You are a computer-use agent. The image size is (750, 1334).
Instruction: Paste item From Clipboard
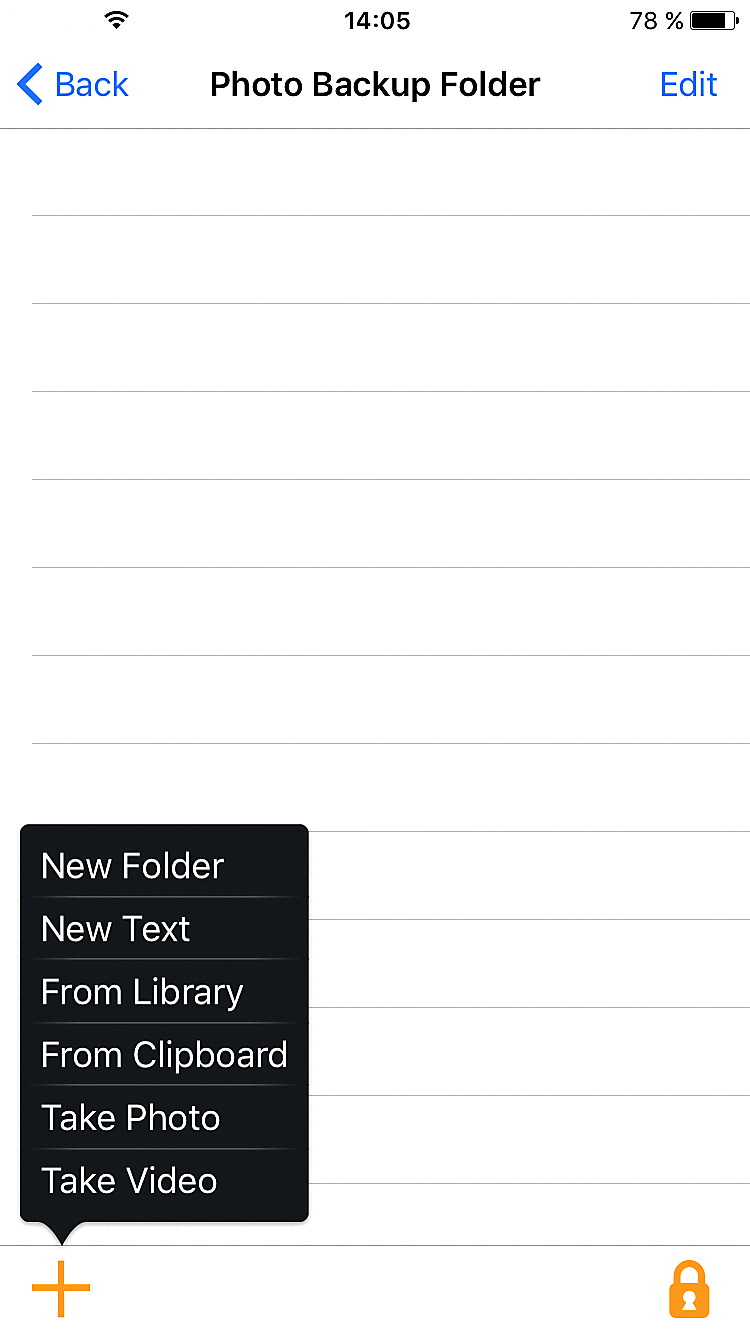pos(164,1055)
